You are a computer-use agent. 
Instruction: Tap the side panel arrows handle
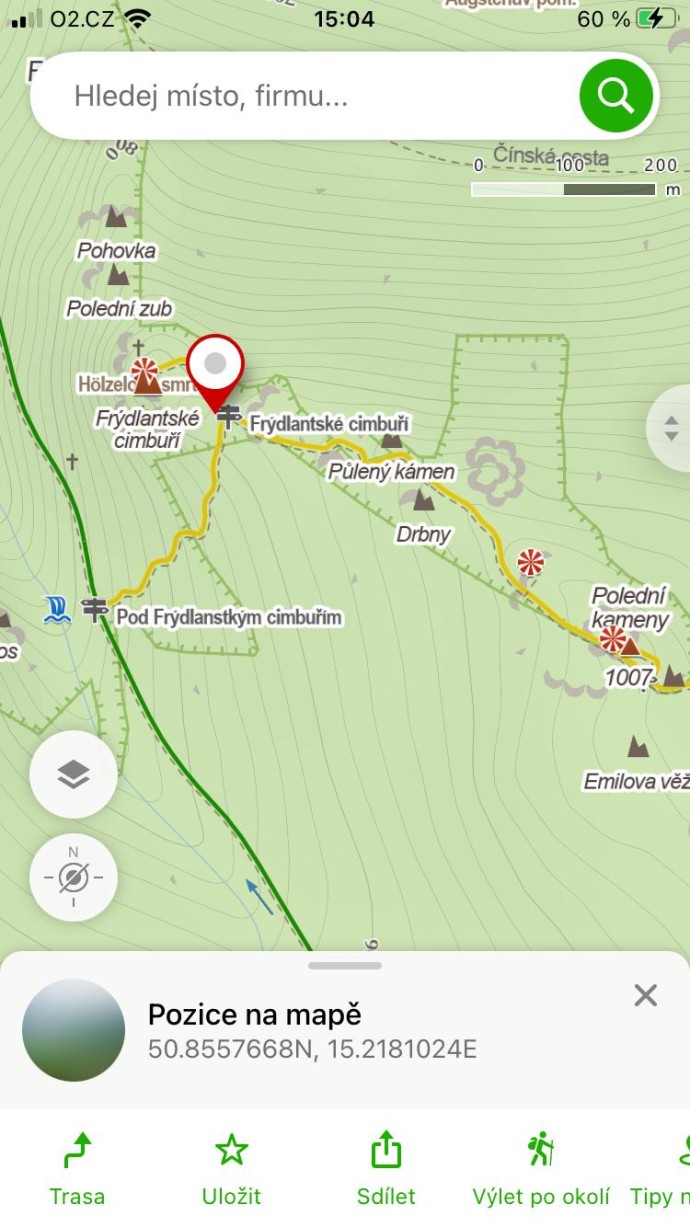tap(671, 429)
